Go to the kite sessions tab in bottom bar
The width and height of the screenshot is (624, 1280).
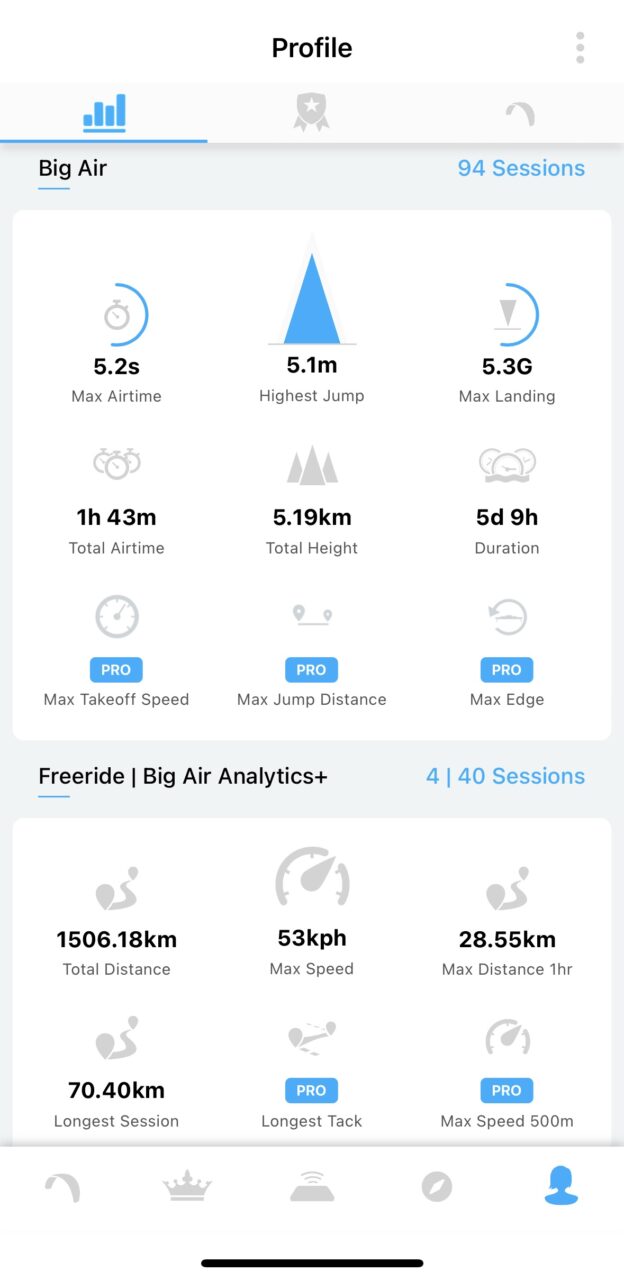click(x=62, y=1187)
